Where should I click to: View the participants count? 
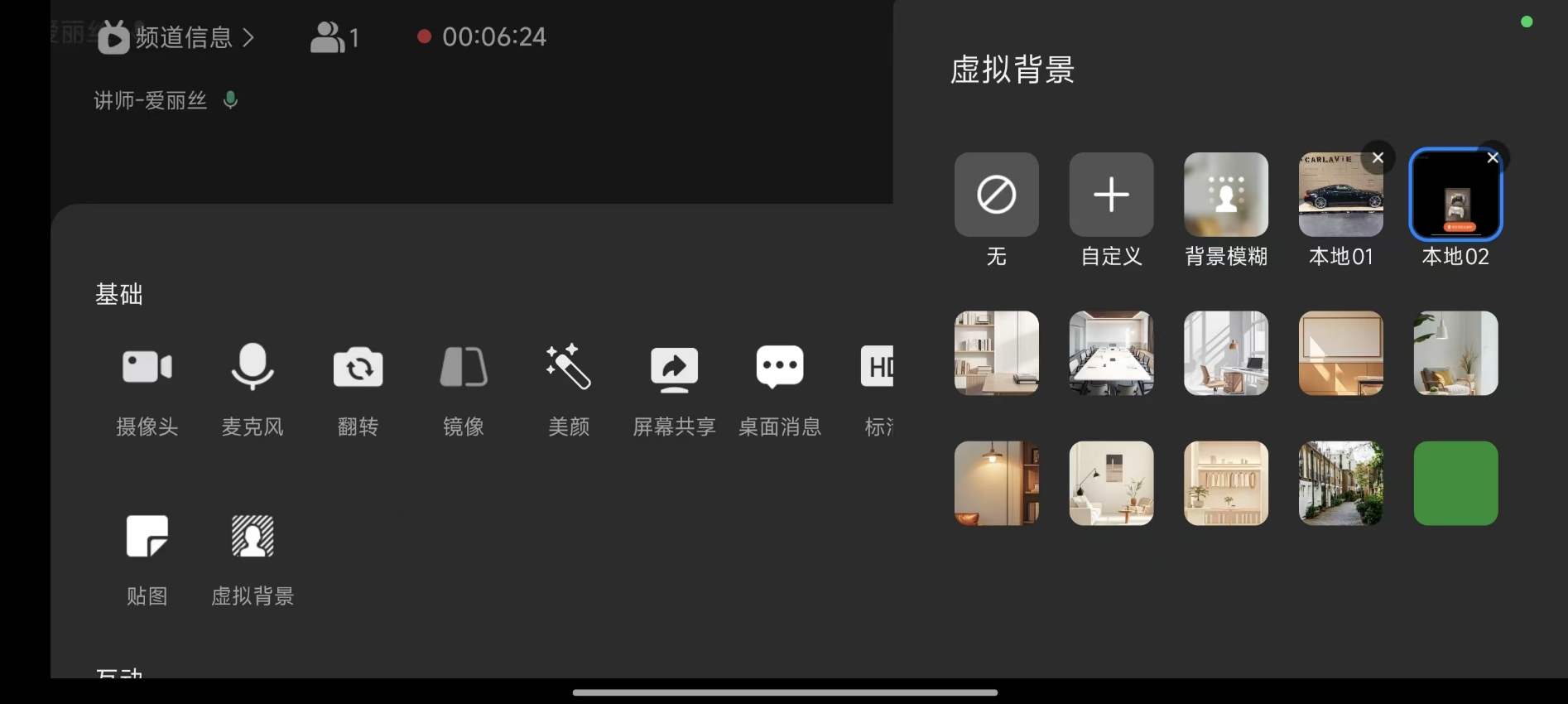pos(334,37)
